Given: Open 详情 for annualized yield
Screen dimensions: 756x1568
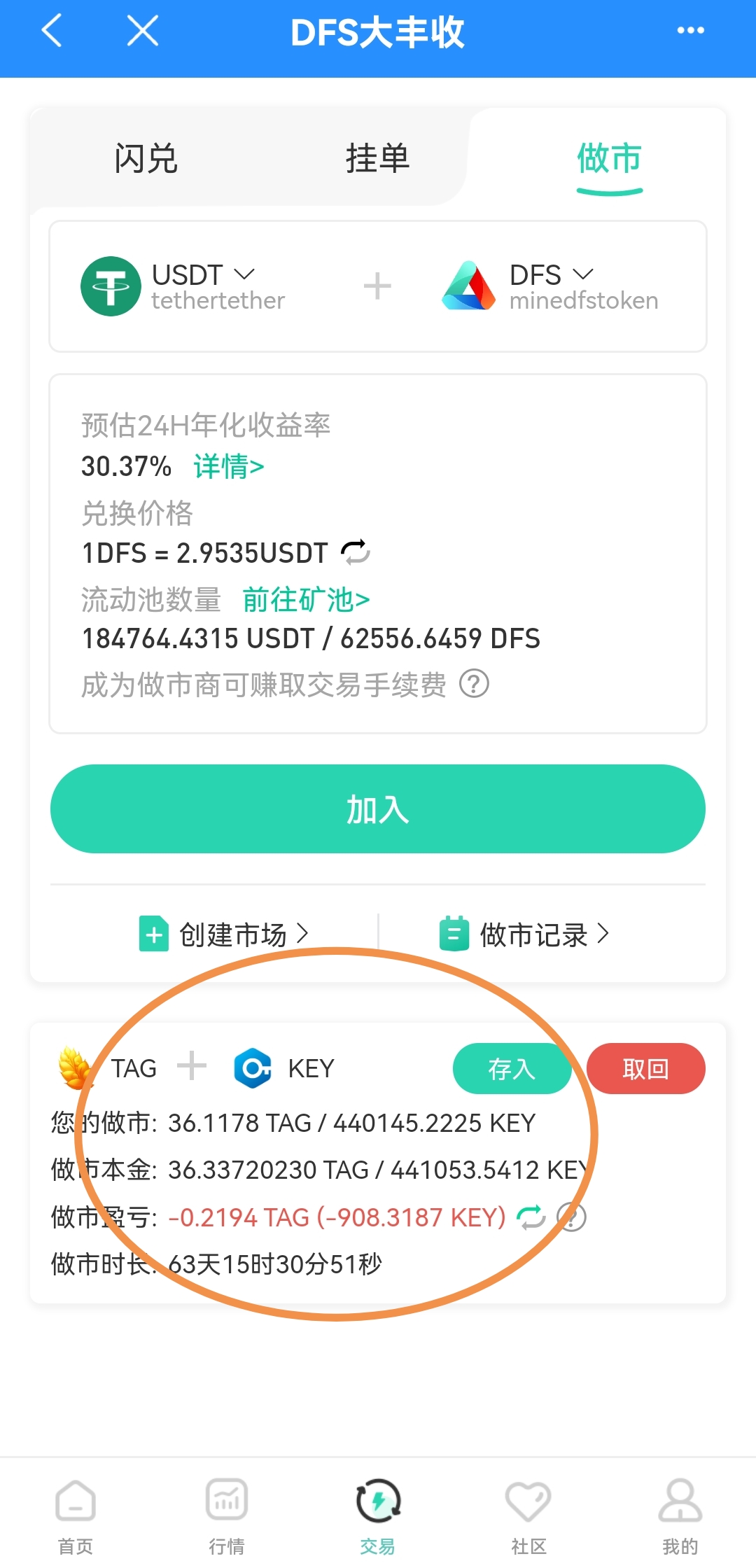Looking at the screenshot, I should [229, 467].
